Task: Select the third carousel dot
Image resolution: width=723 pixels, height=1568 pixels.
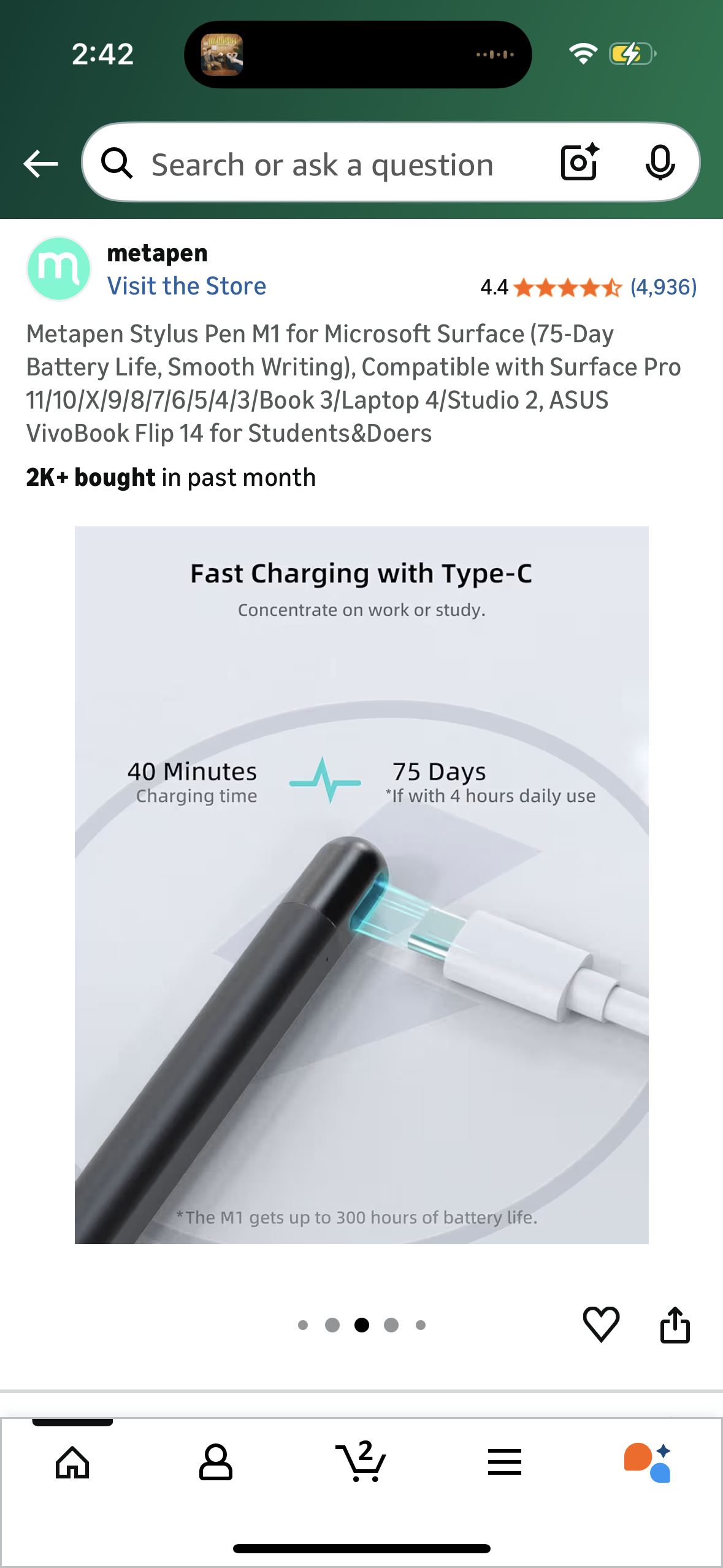Action: click(x=362, y=1326)
